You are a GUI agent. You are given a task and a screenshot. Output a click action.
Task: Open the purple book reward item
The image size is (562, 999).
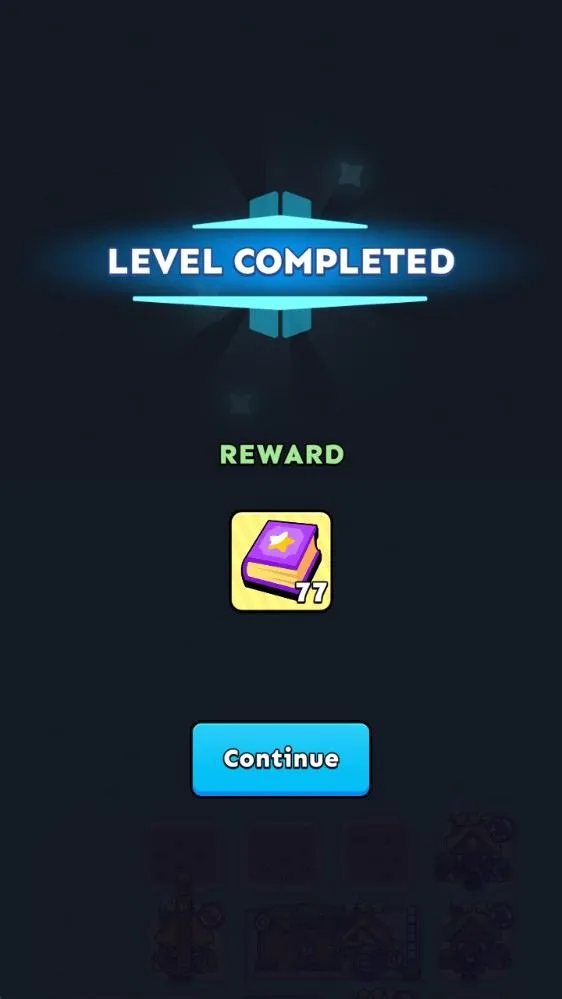[281, 561]
